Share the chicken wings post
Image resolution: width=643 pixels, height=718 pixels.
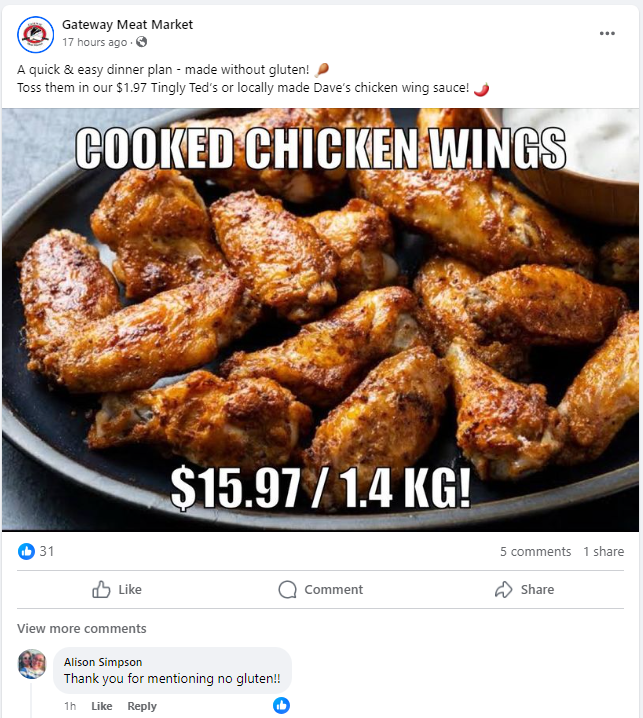tap(524, 589)
